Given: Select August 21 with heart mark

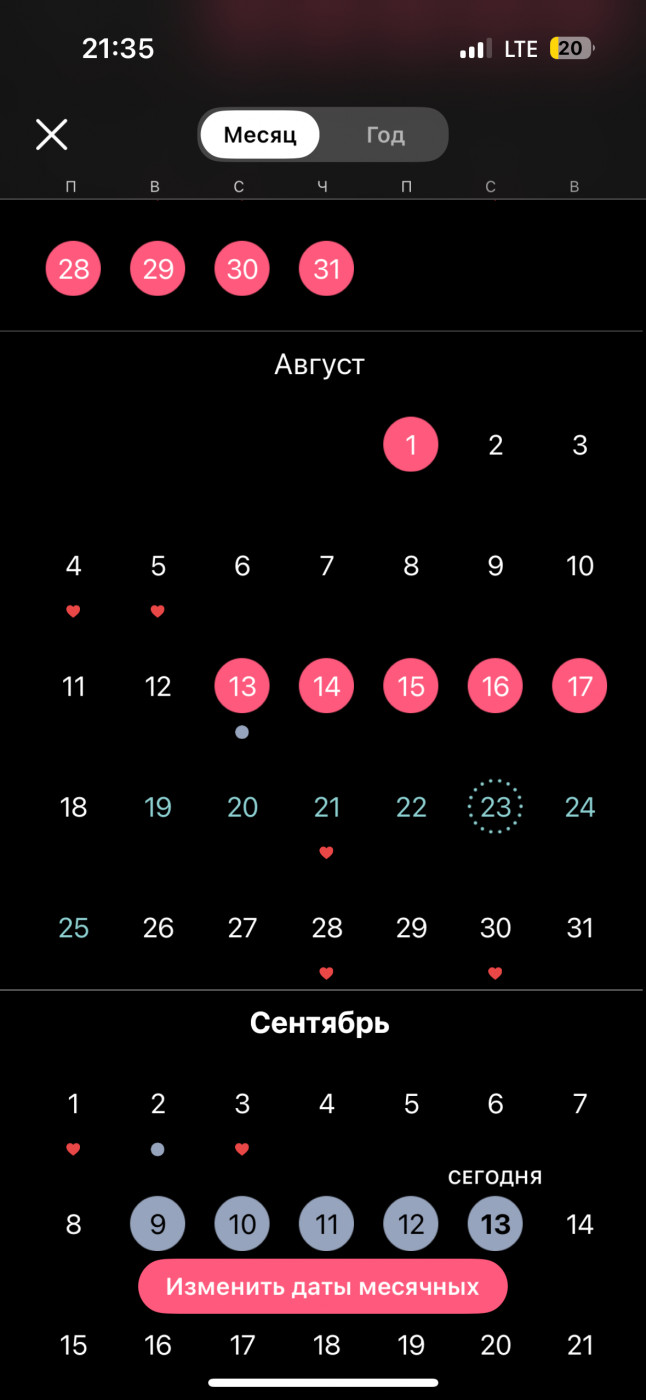Looking at the screenshot, I should 327,807.
